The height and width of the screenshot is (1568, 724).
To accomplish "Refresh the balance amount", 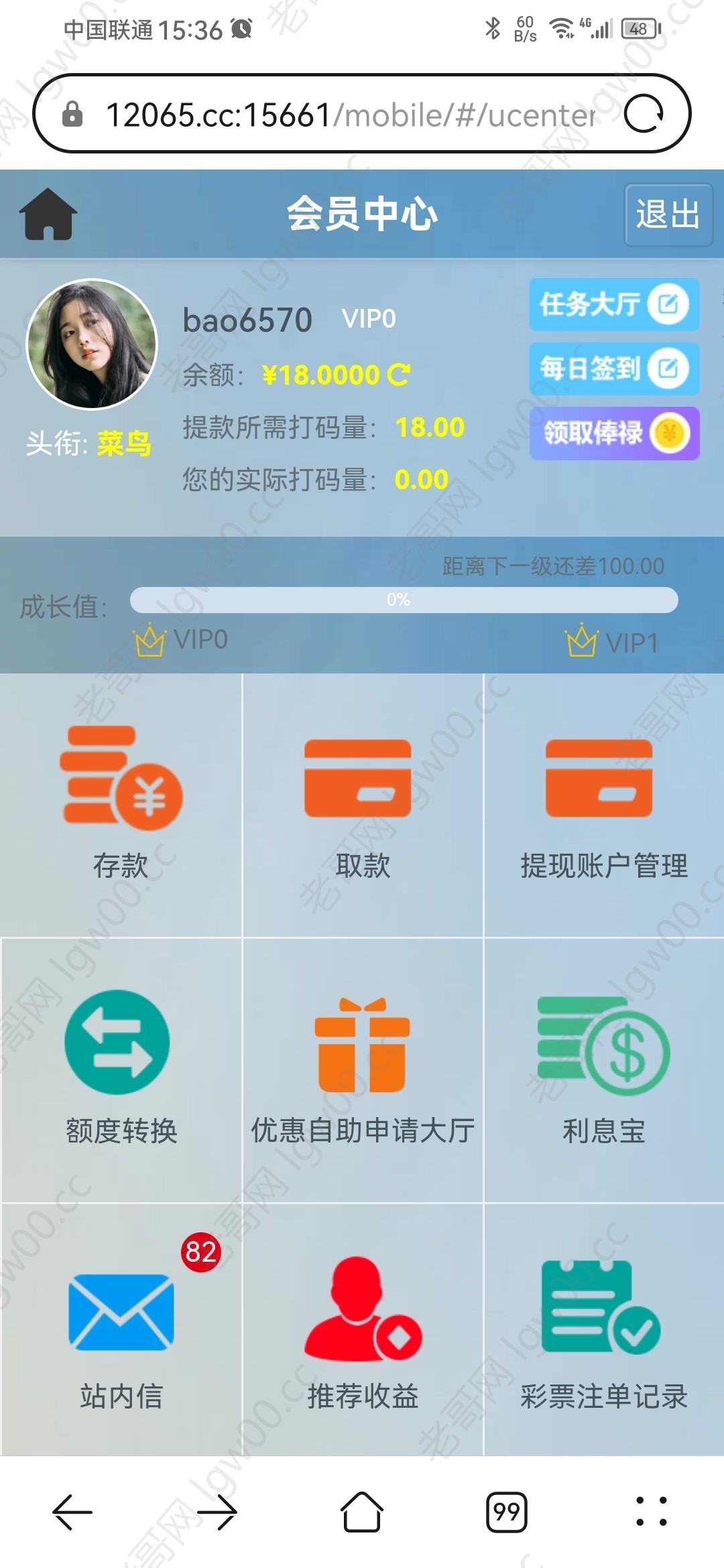I will coord(400,375).
